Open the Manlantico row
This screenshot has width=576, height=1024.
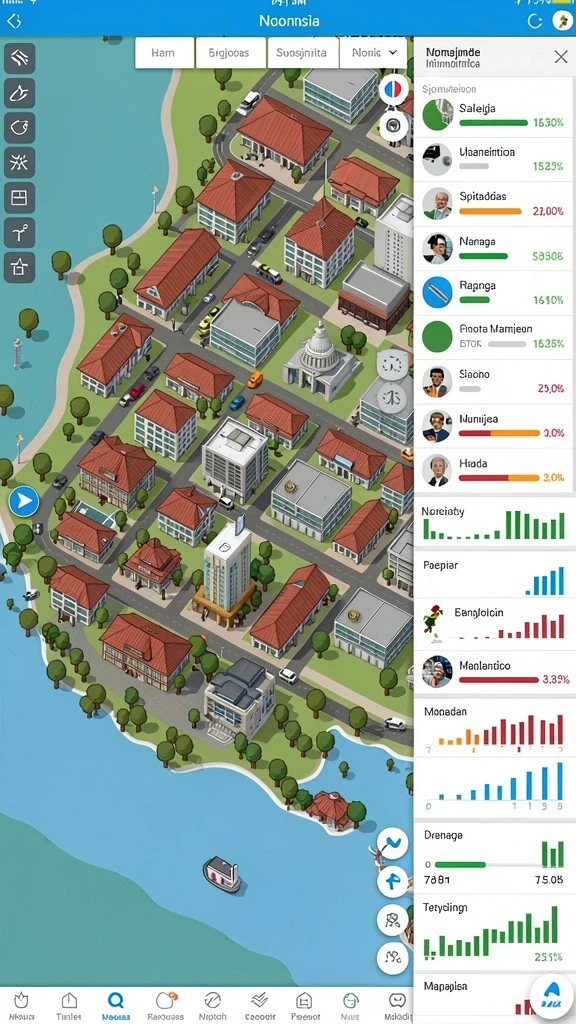pos(494,672)
